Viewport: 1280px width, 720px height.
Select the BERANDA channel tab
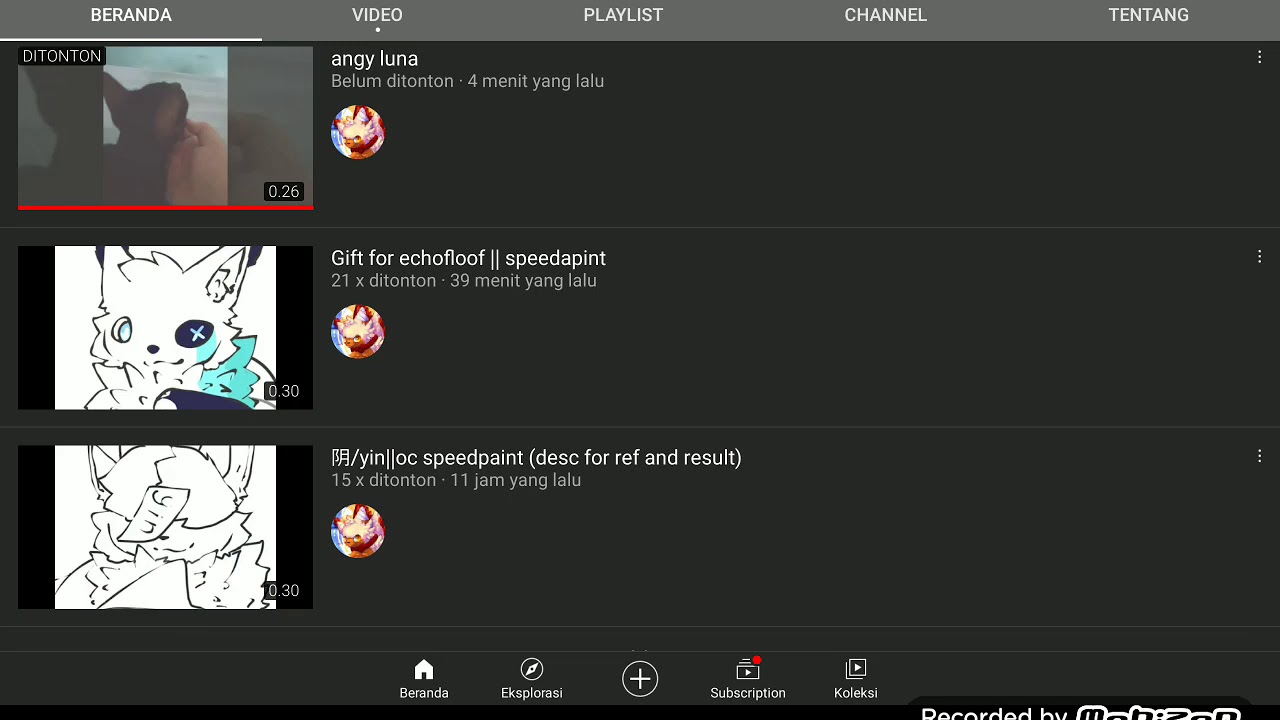(131, 15)
